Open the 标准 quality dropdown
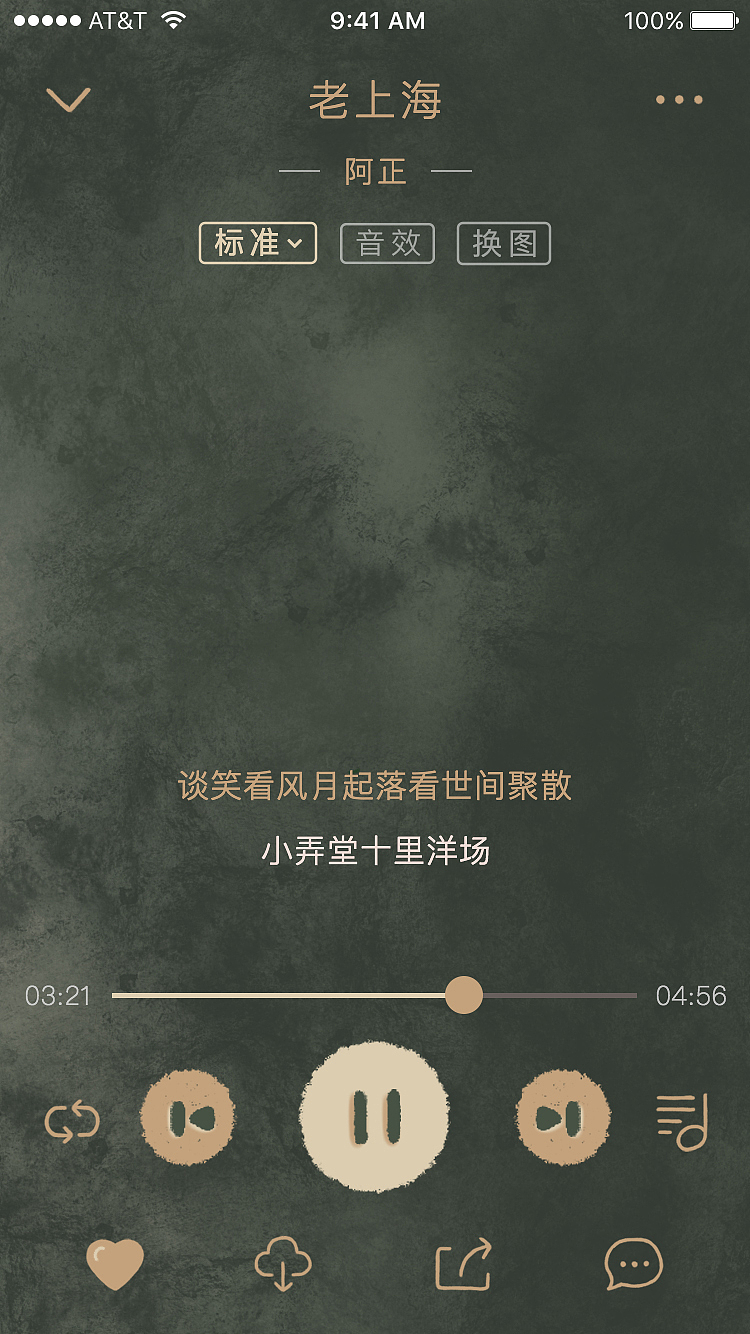 pyautogui.click(x=257, y=243)
